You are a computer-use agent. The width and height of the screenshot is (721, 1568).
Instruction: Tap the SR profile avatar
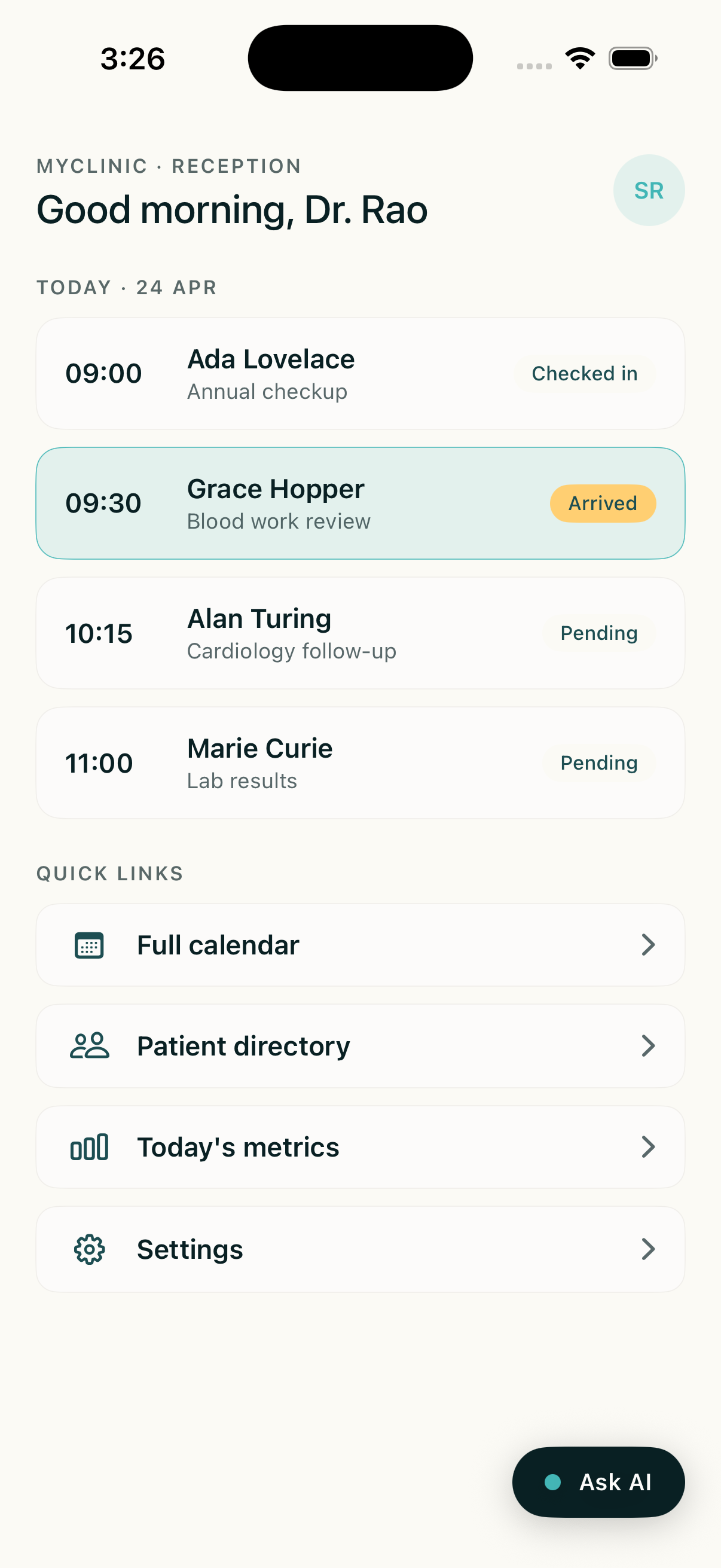pos(649,190)
